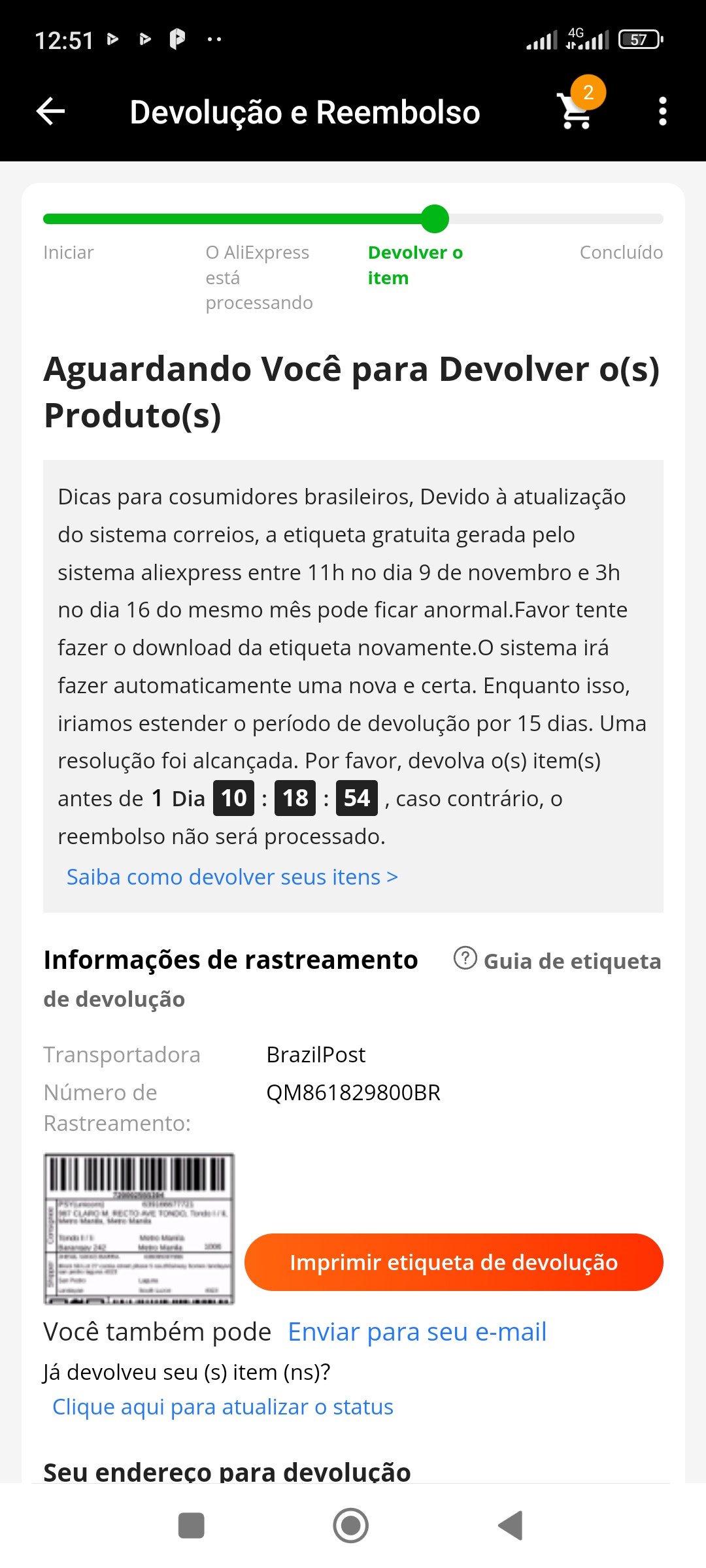Open the return label thumbnail image
The image size is (706, 1568).
tap(139, 1228)
